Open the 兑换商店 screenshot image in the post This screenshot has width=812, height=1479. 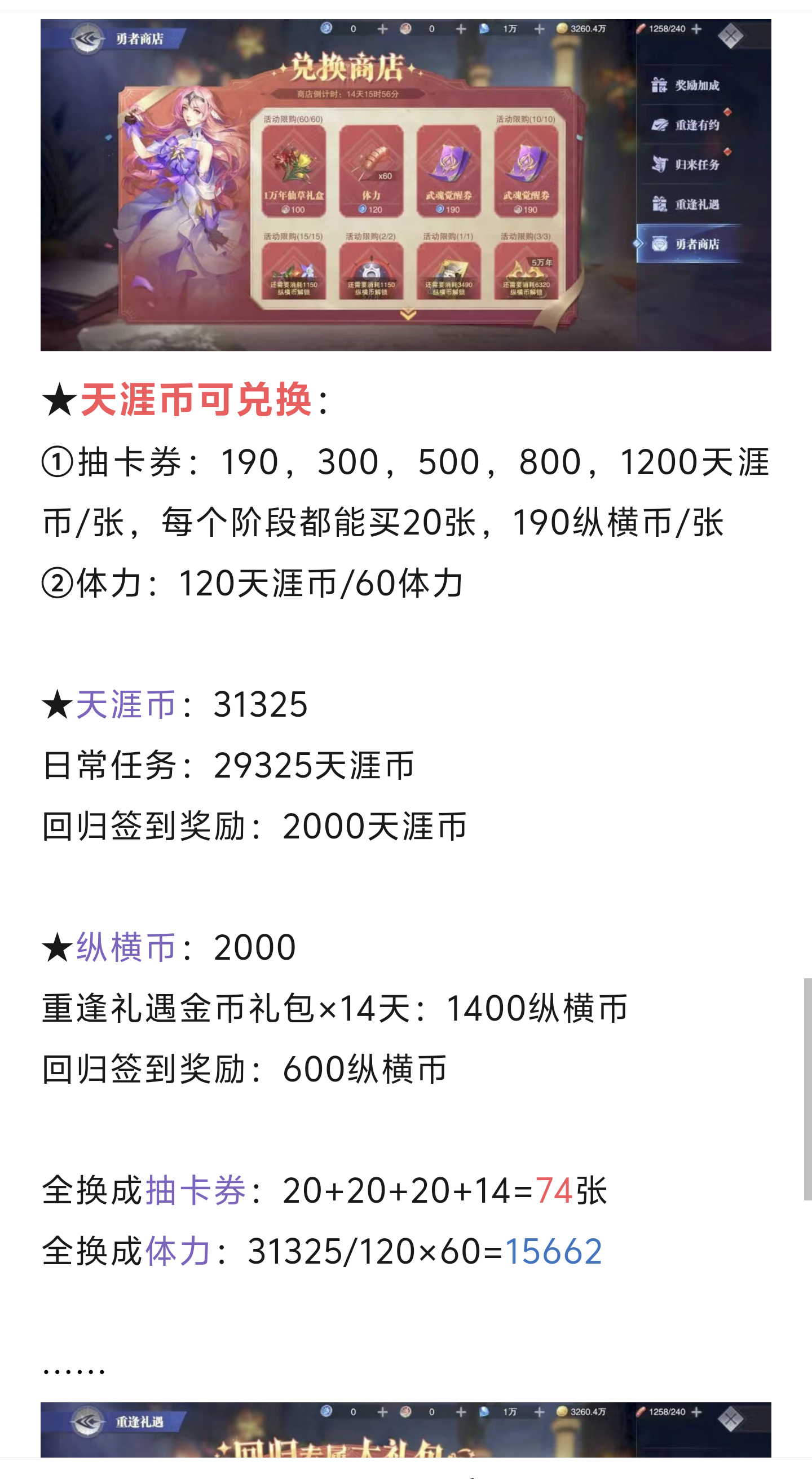click(405, 185)
